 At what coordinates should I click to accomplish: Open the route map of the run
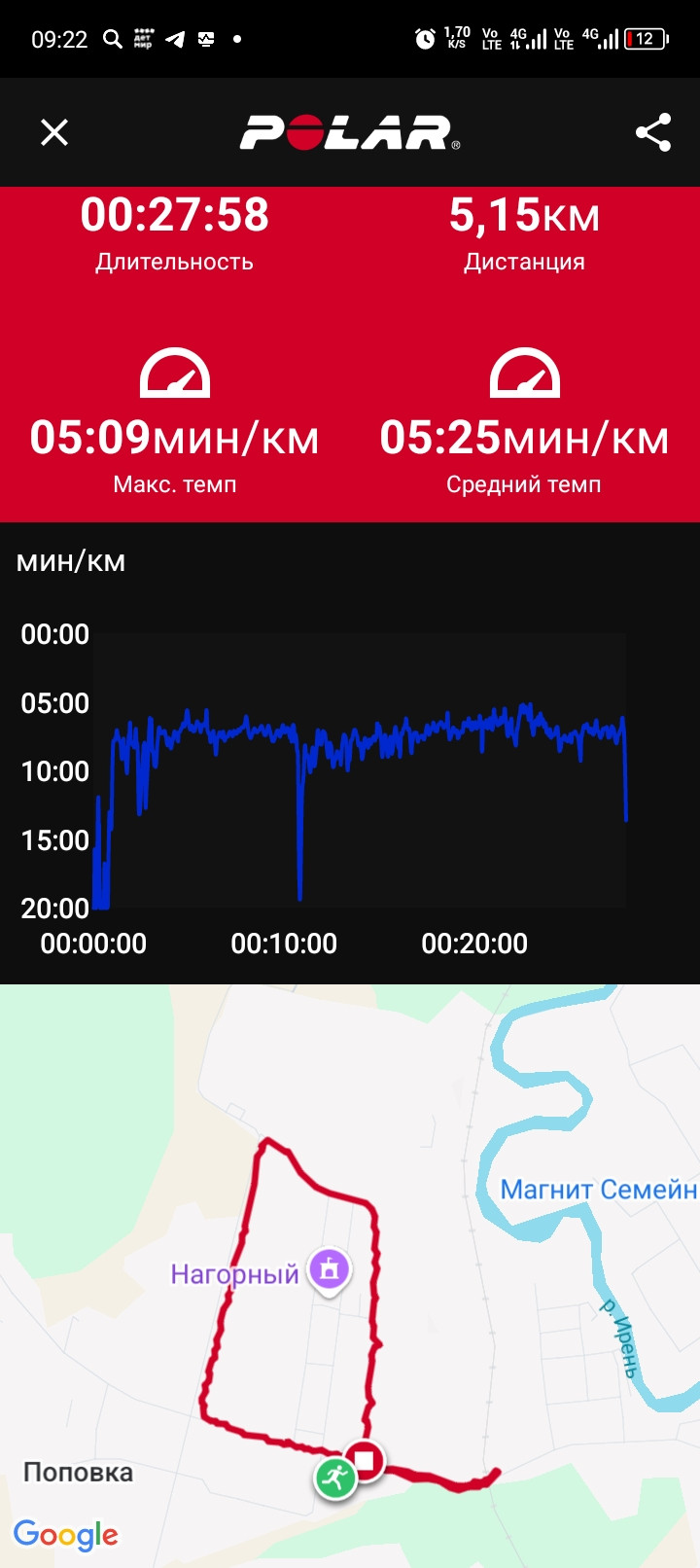pos(350,1275)
